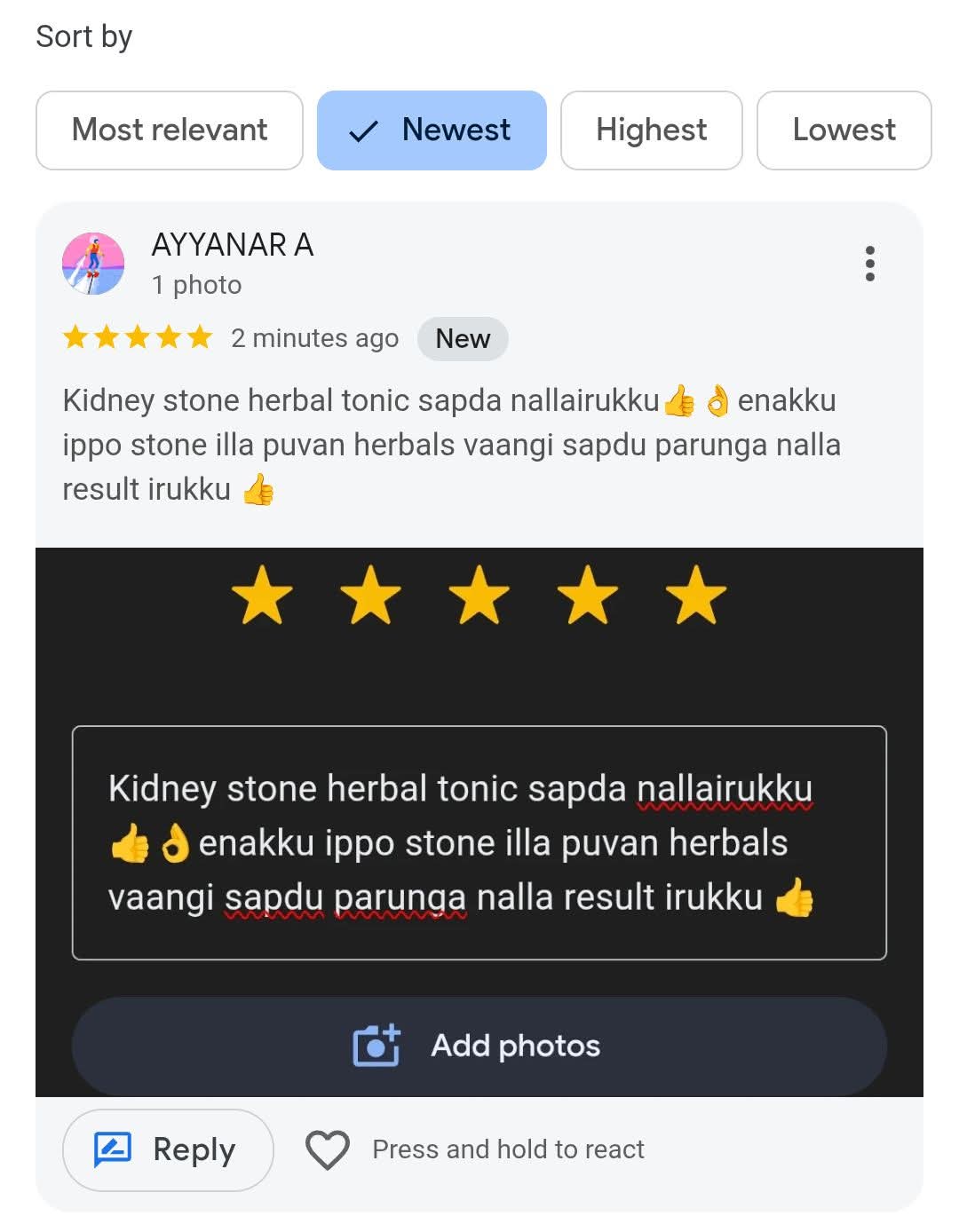The width and height of the screenshot is (959, 1232).
Task: Open the review's attached photo
Action: (479, 821)
